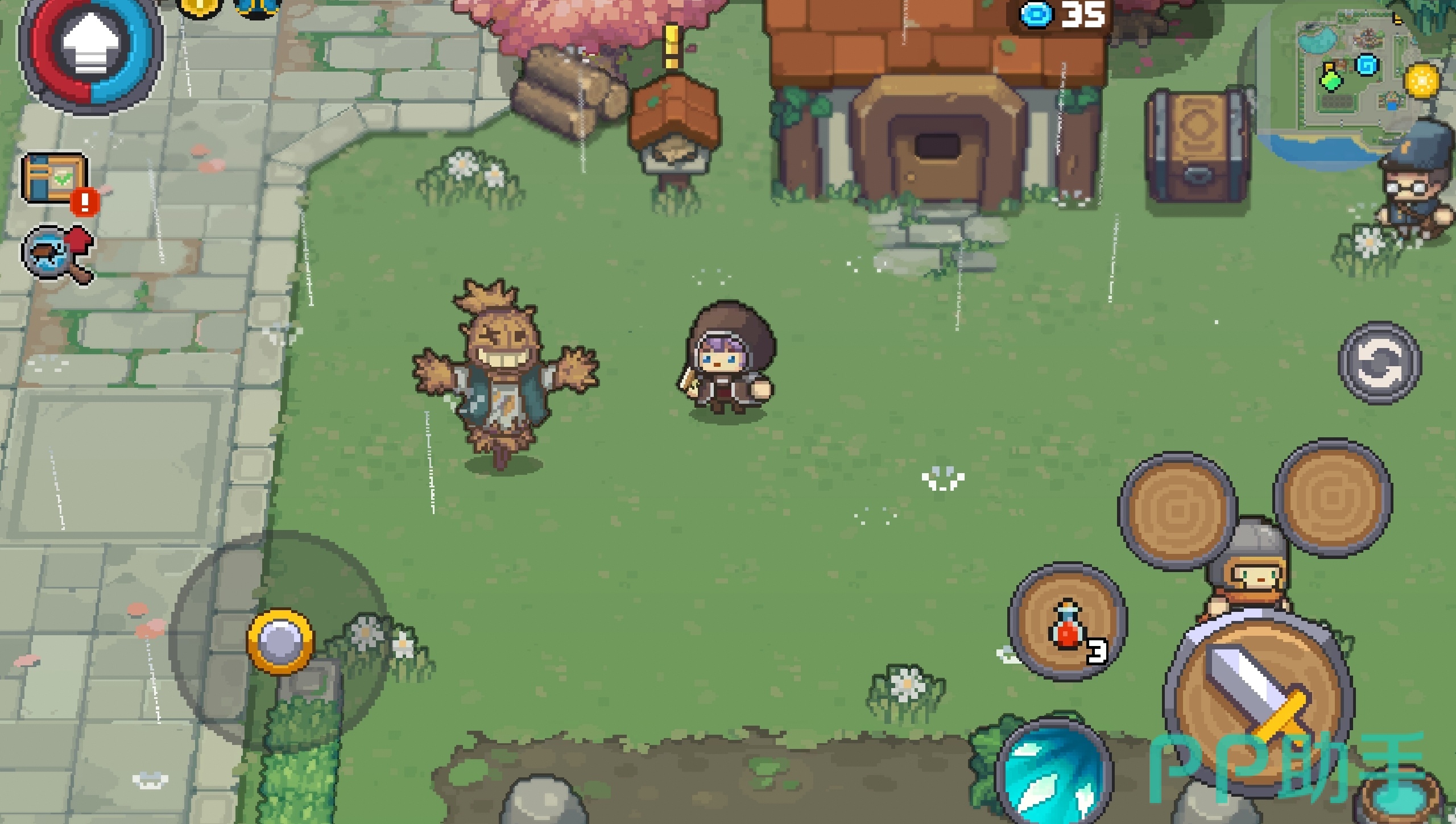Open the quest log with red alert
The height and width of the screenshot is (824, 1456).
(56, 179)
